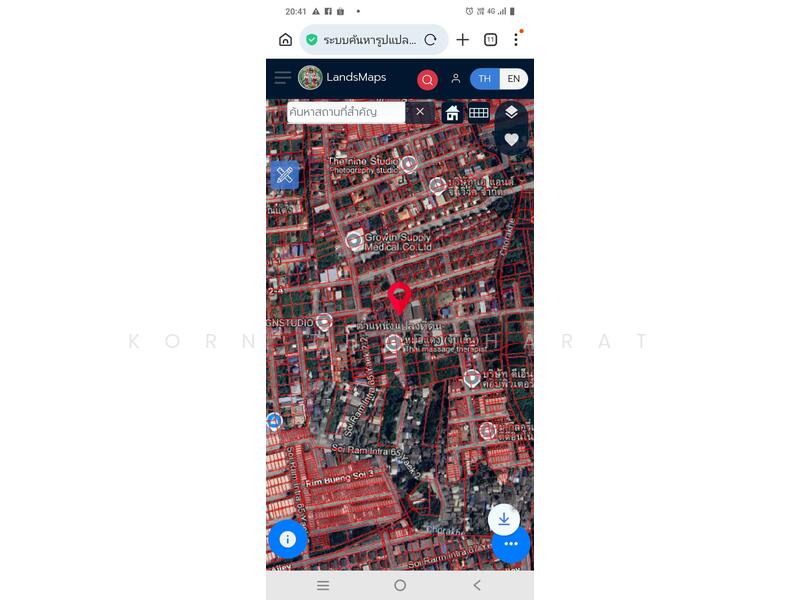
Task: Switch language to EN
Action: (x=513, y=79)
